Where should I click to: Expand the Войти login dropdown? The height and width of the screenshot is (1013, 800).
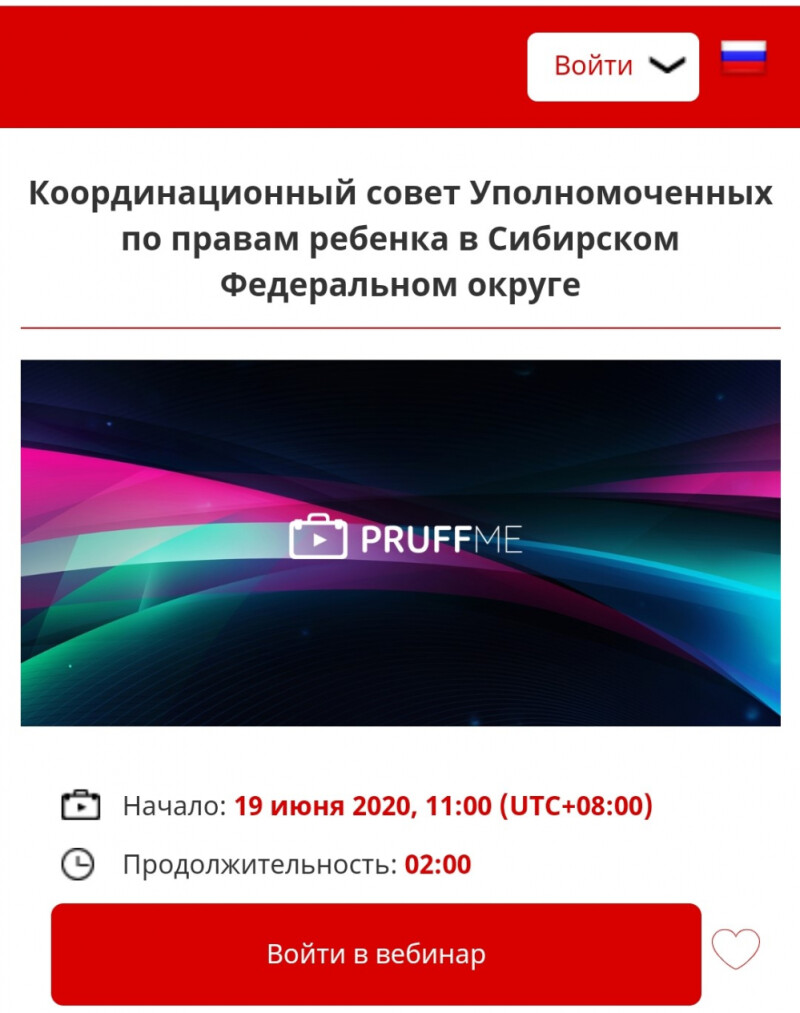pyautogui.click(x=613, y=67)
